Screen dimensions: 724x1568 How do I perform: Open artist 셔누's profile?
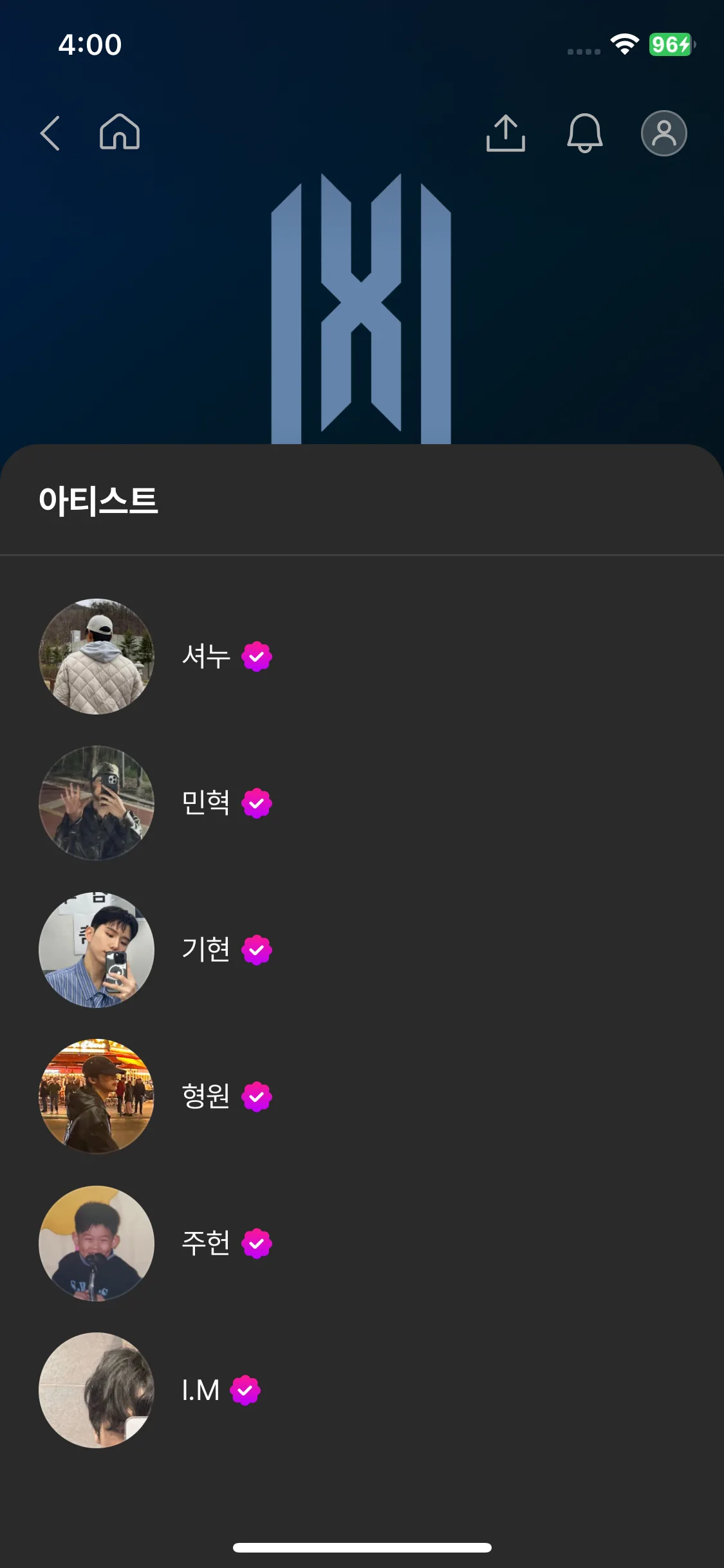pos(205,657)
